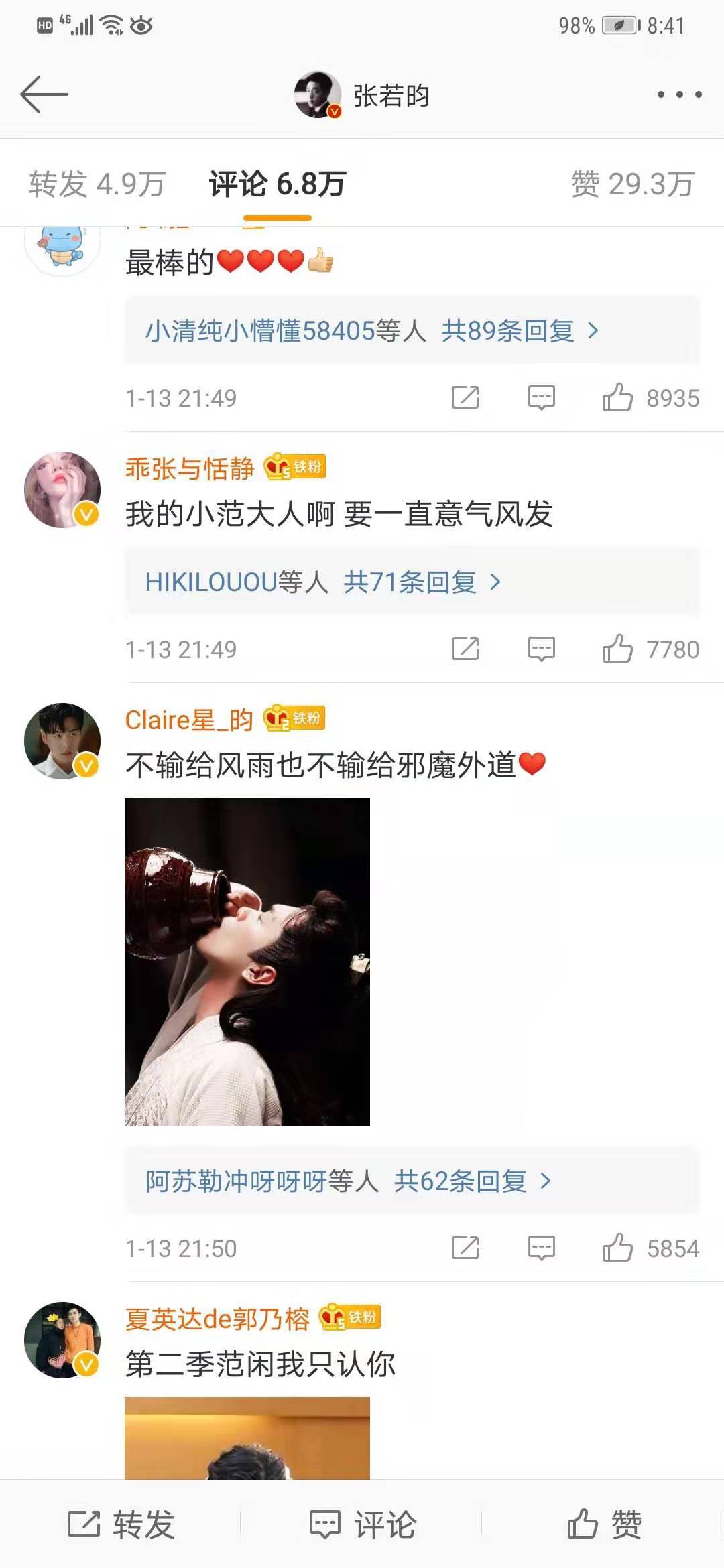Open Claire星_昀's profile avatar
This screenshot has width=724, height=1568.
tap(62, 740)
